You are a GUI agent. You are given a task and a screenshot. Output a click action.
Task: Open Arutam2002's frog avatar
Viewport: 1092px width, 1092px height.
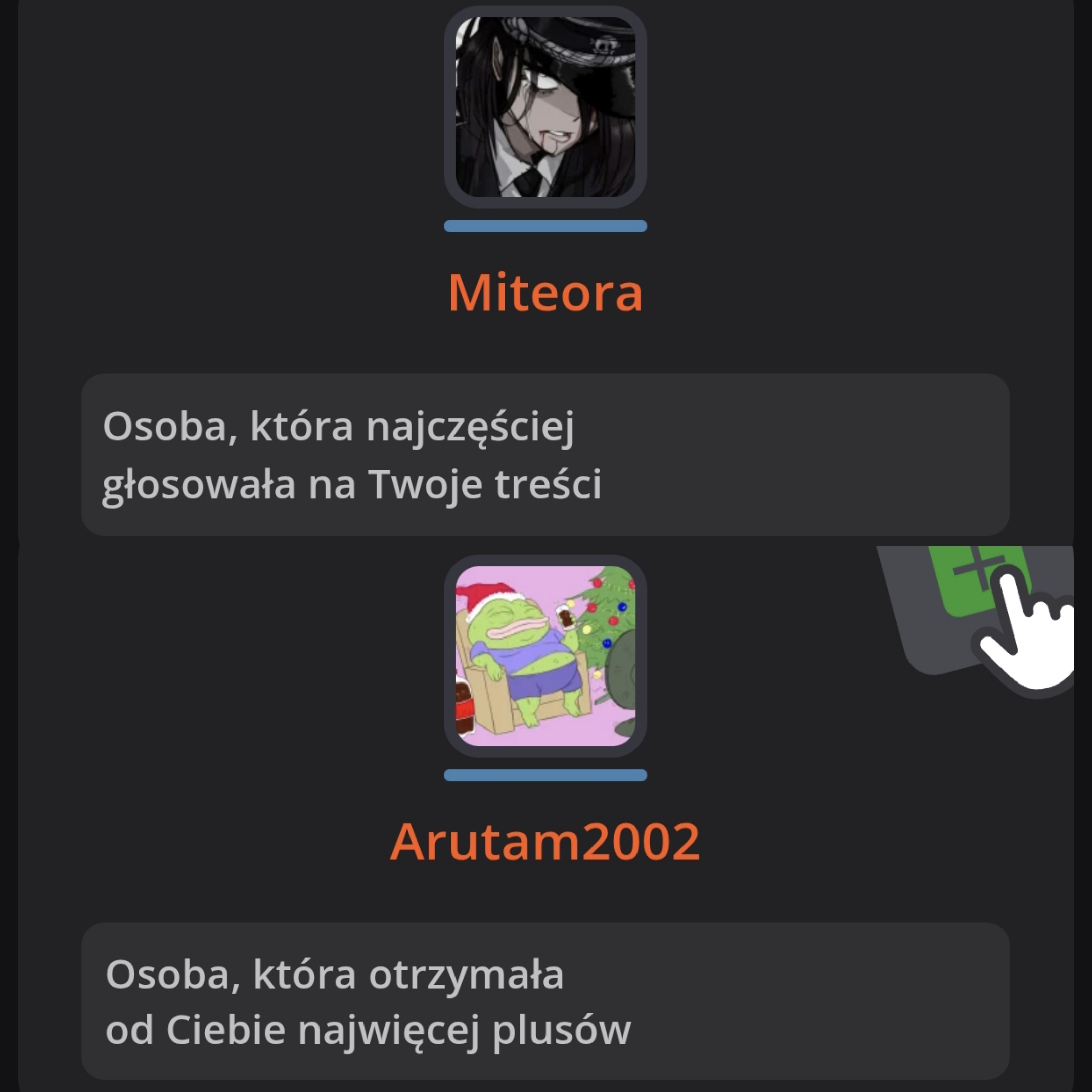click(x=545, y=656)
